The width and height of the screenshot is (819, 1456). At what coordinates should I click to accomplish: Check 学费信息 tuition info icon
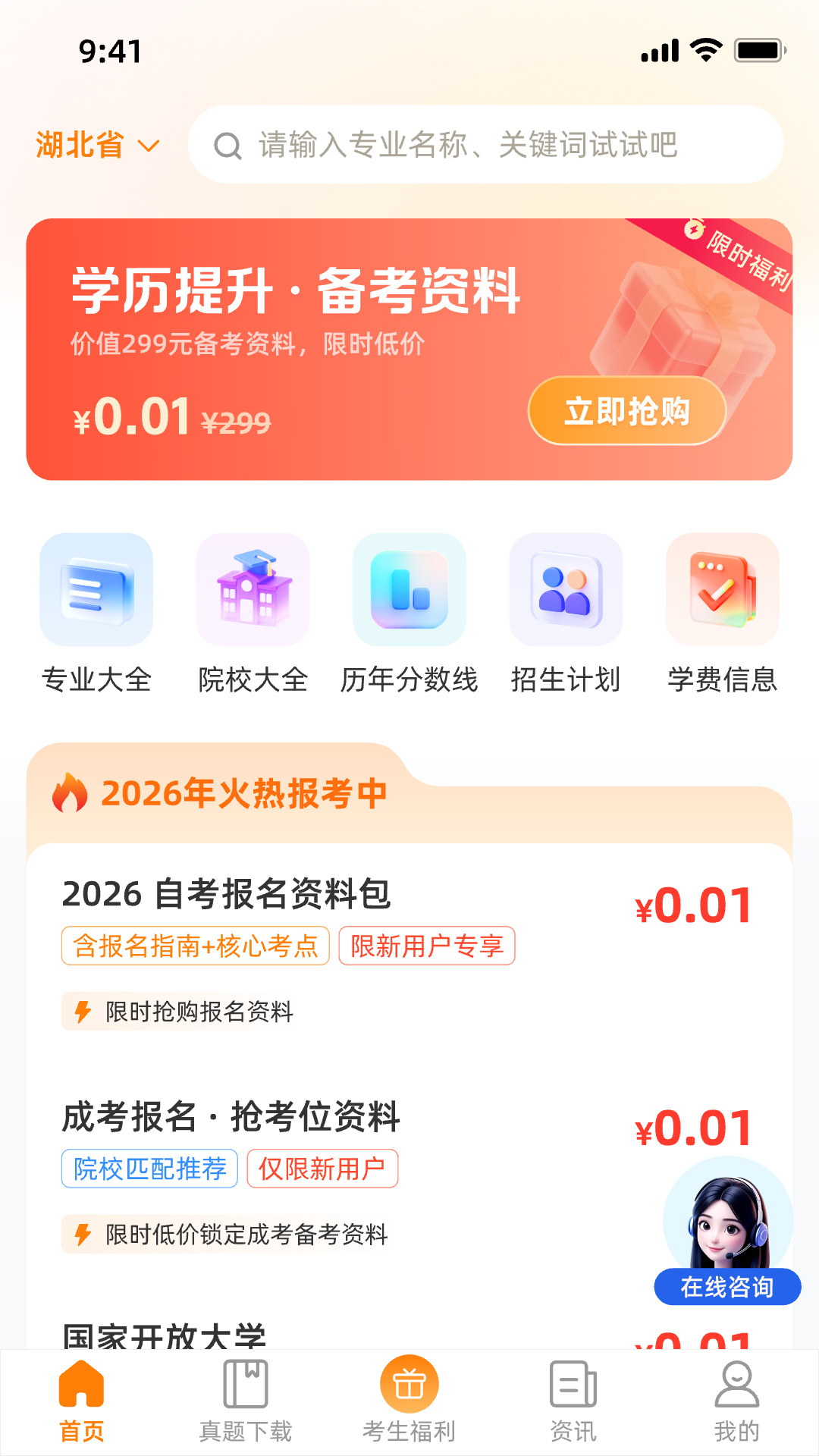tap(723, 591)
